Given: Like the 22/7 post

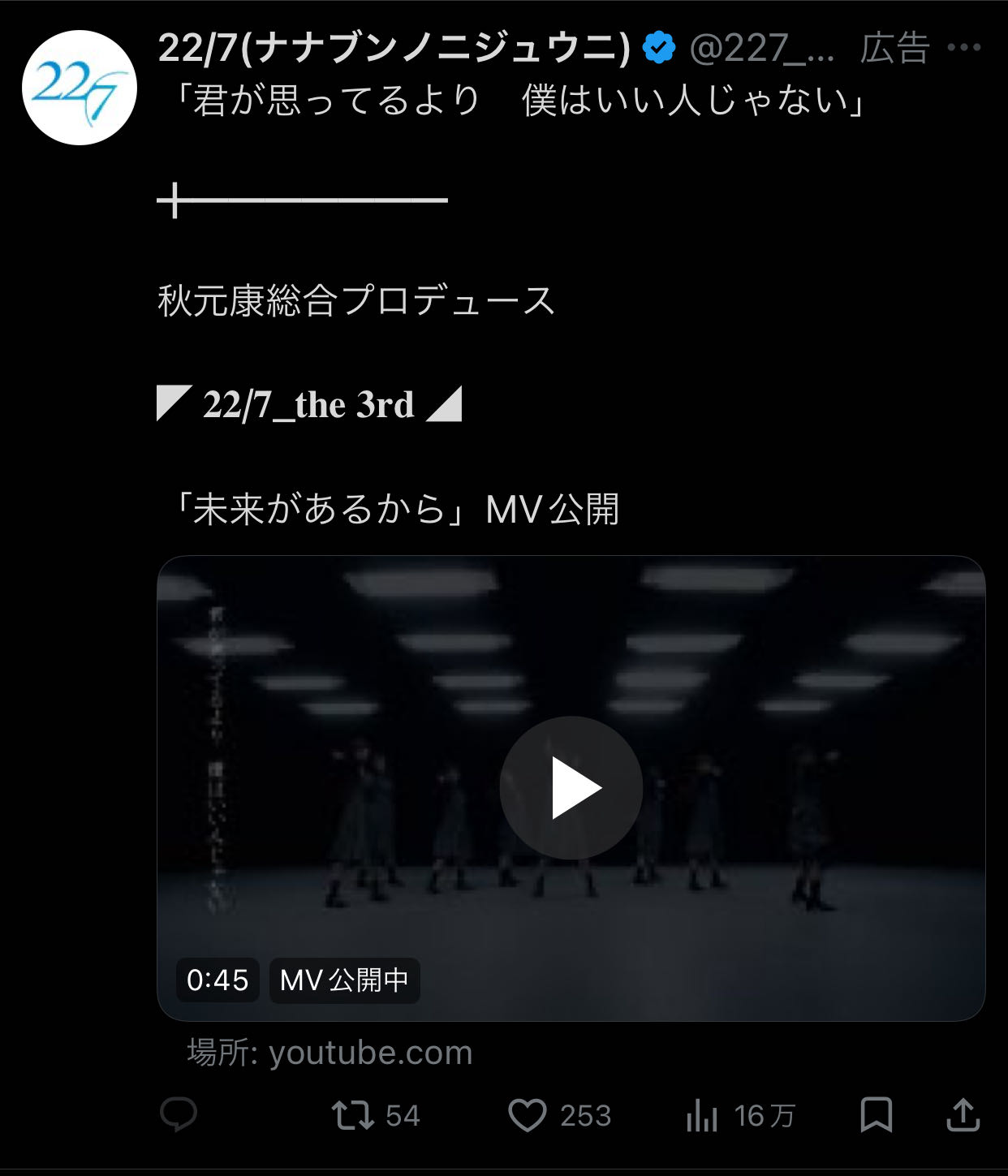Looking at the screenshot, I should click(528, 1114).
